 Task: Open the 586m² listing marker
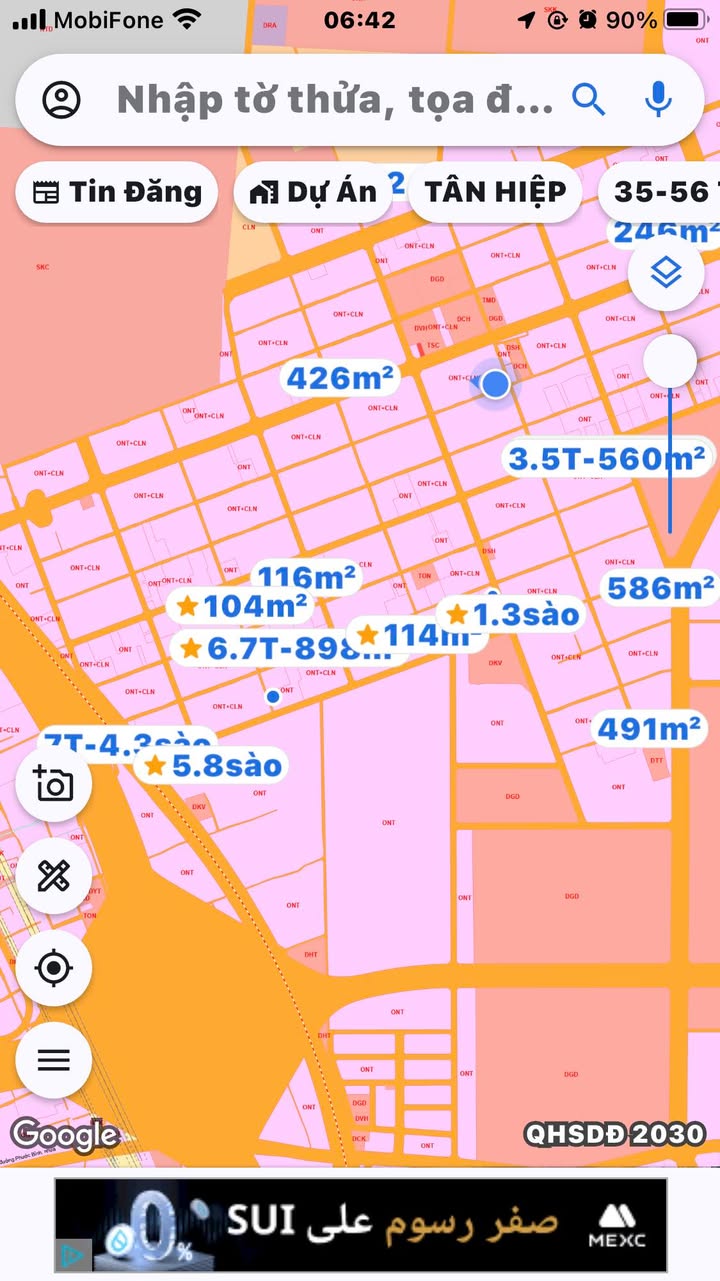661,588
